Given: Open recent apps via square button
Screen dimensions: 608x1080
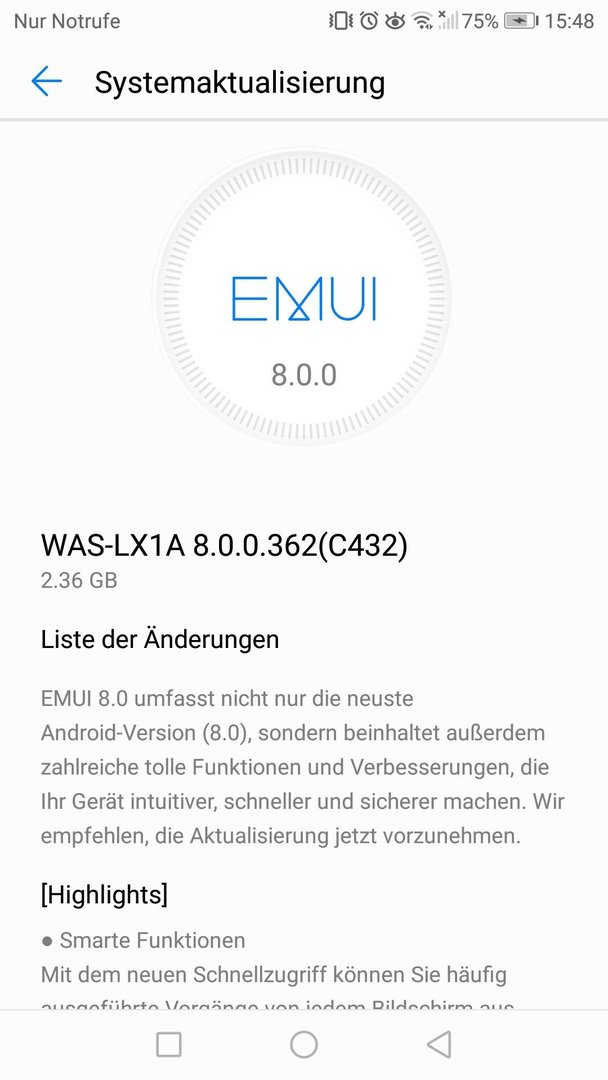Looking at the screenshot, I should [169, 1044].
